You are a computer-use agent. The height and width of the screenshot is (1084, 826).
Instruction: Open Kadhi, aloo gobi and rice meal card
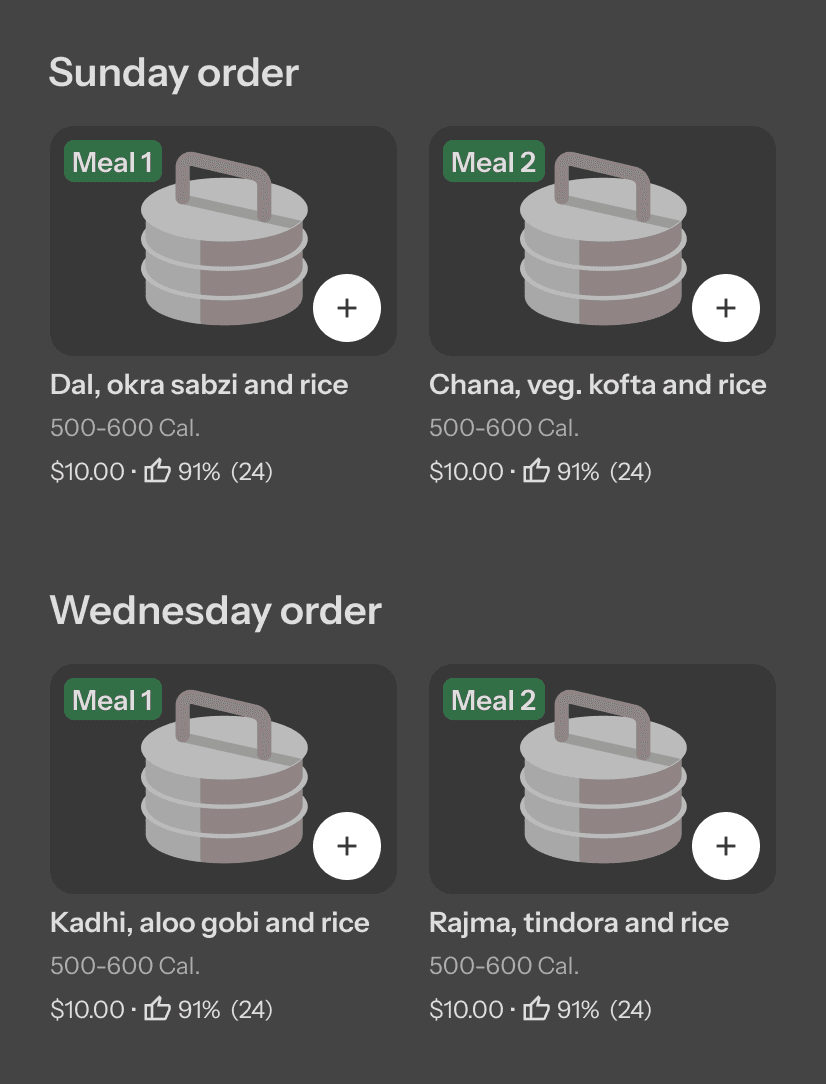point(210,922)
